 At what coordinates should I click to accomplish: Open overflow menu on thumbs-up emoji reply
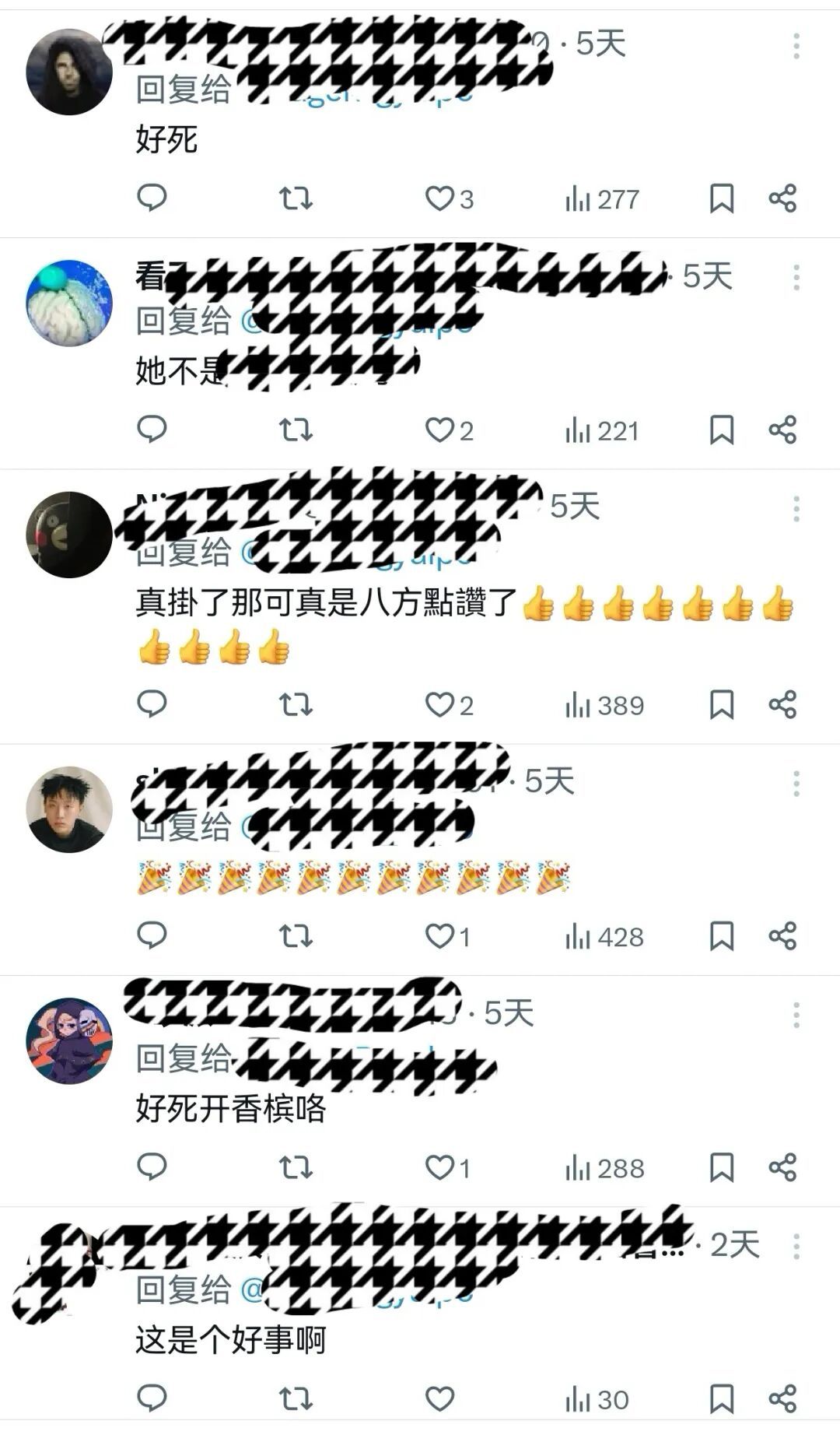click(x=796, y=510)
